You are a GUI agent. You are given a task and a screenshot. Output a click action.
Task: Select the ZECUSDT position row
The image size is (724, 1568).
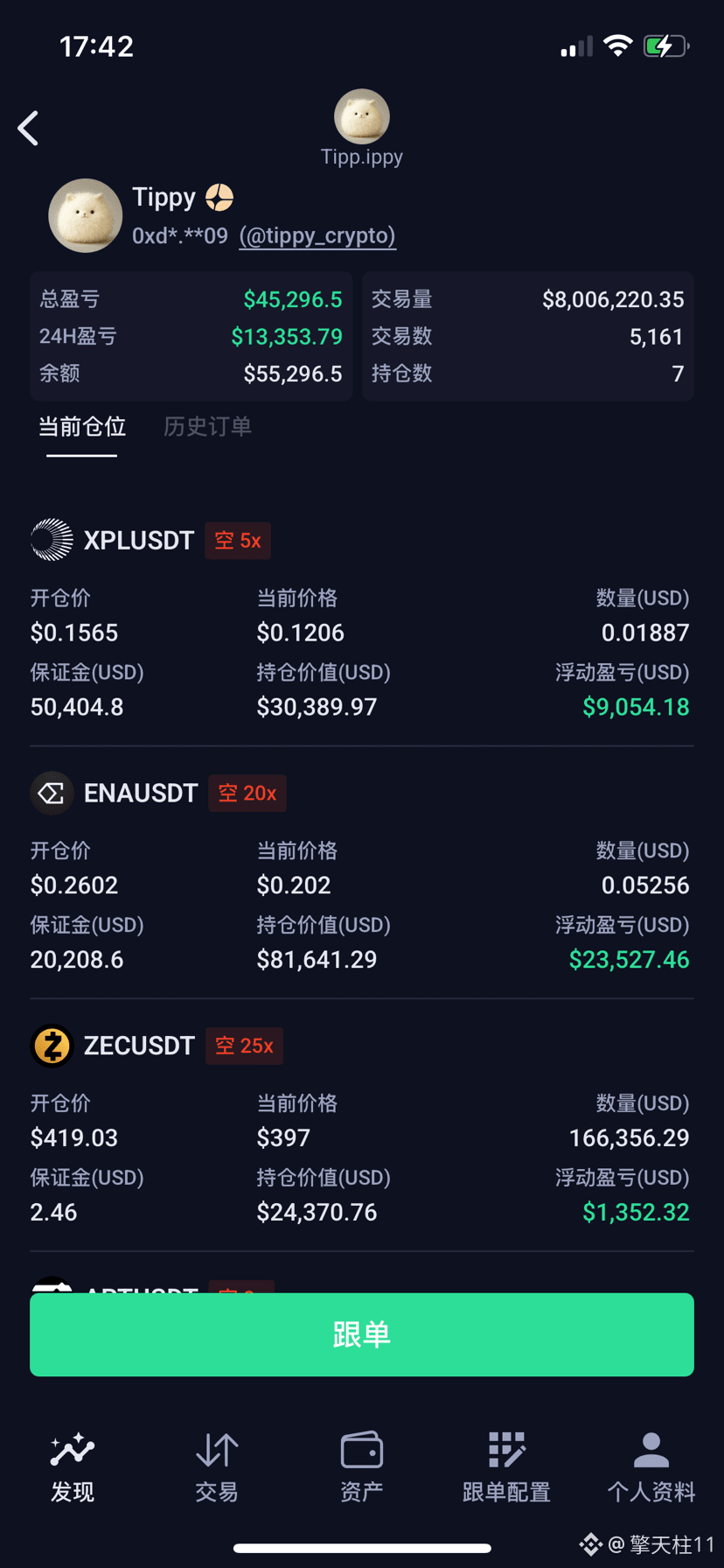pyautogui.click(x=139, y=1046)
